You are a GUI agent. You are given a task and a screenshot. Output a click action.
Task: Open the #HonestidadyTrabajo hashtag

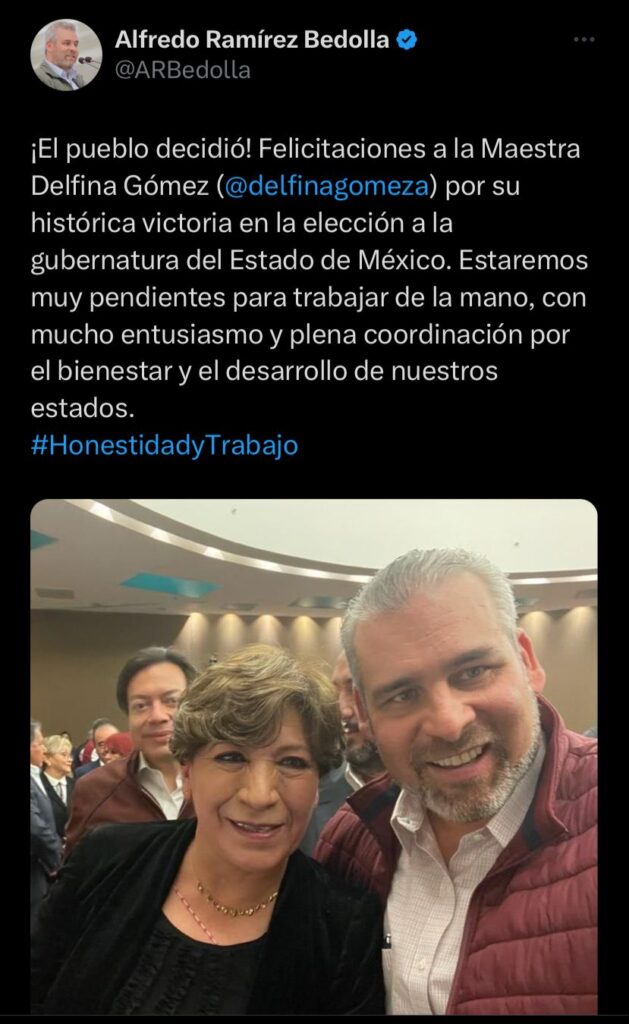[164, 446]
